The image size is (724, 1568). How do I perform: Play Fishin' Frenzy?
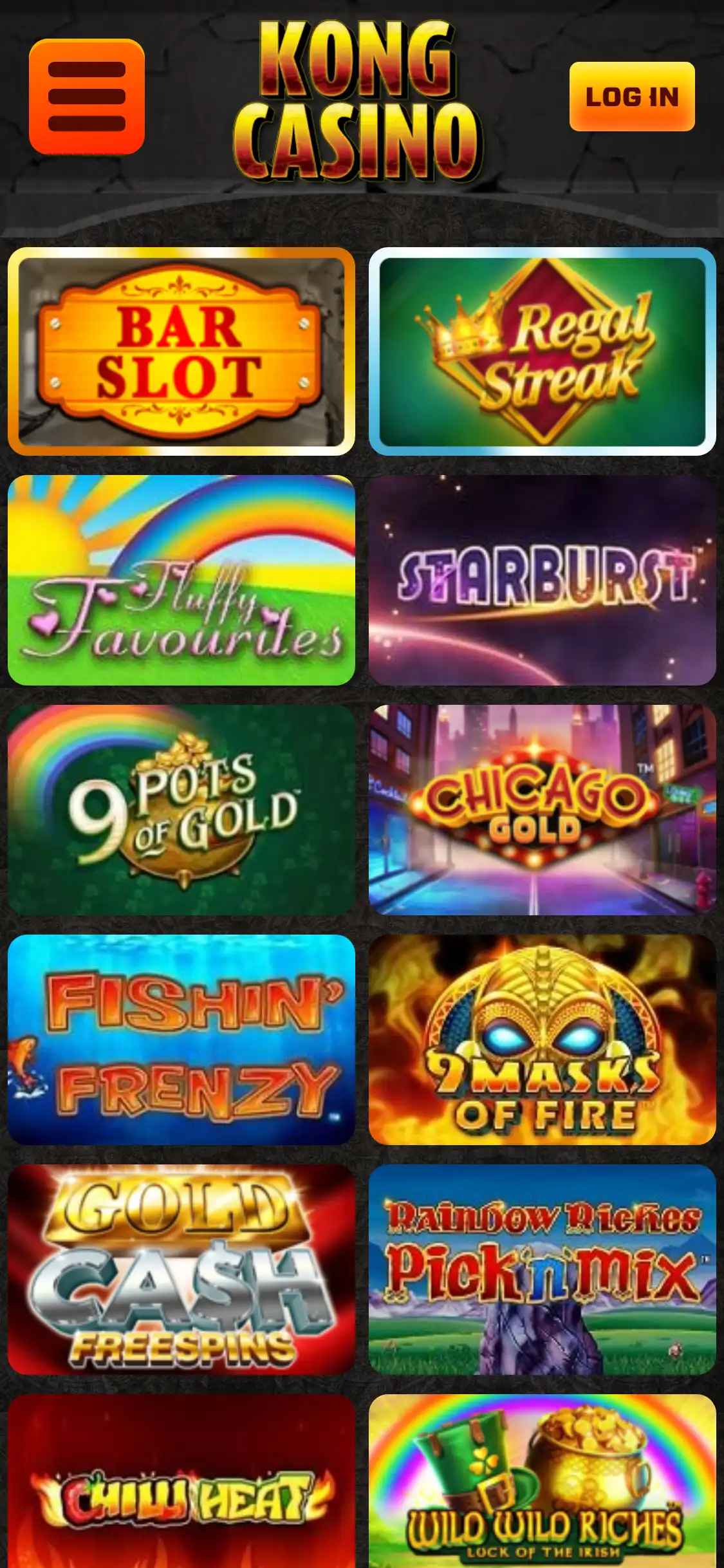[x=181, y=1040]
